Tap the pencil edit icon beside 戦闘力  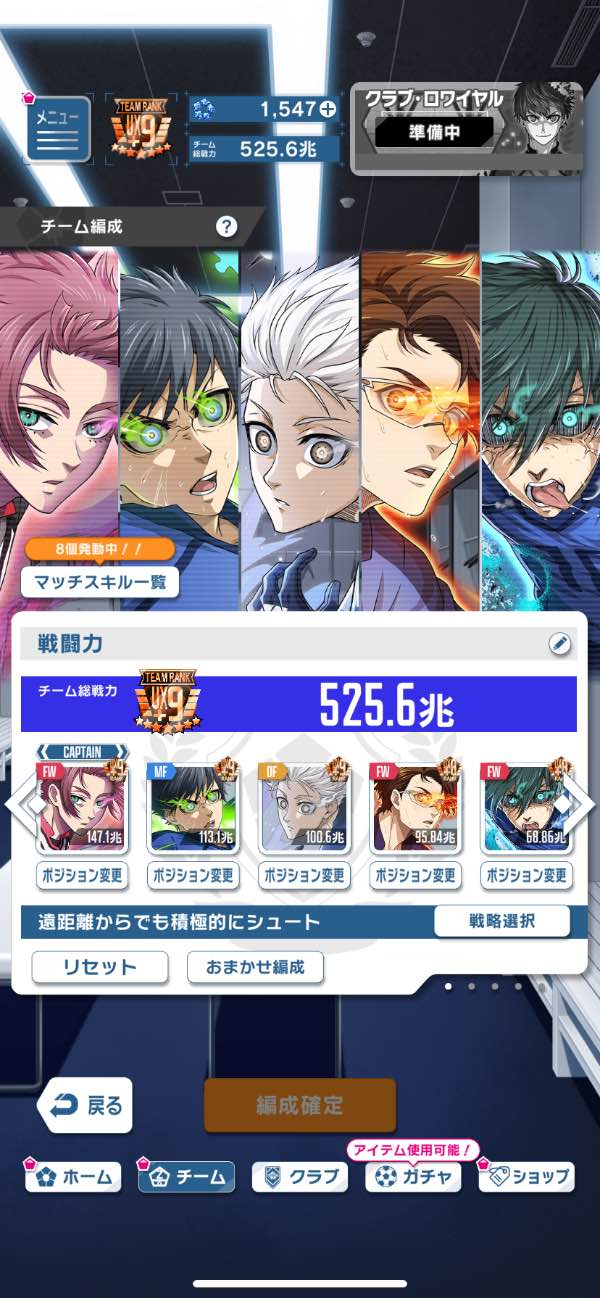pyautogui.click(x=559, y=644)
